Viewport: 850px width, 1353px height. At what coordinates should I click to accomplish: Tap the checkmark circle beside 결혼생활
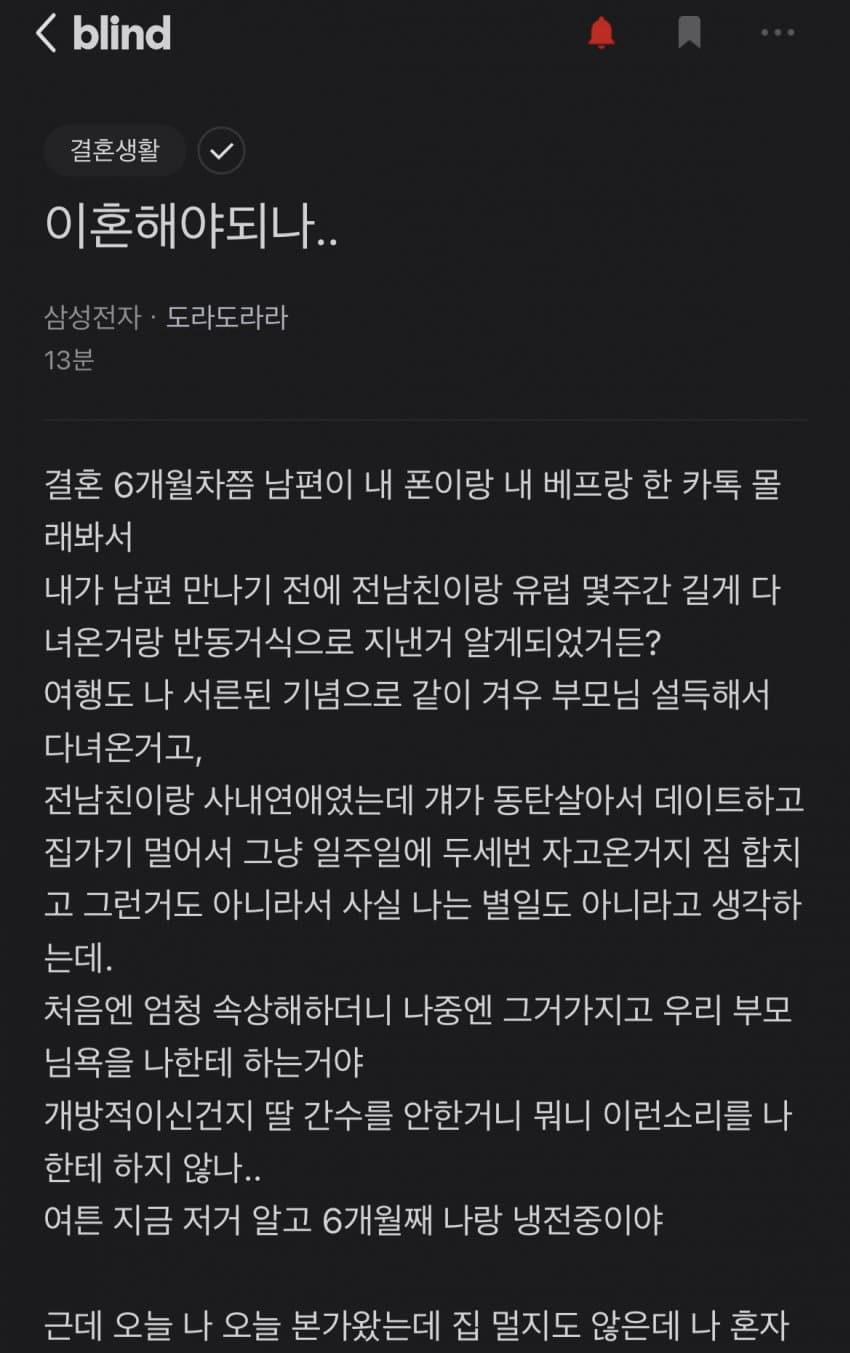pos(222,152)
